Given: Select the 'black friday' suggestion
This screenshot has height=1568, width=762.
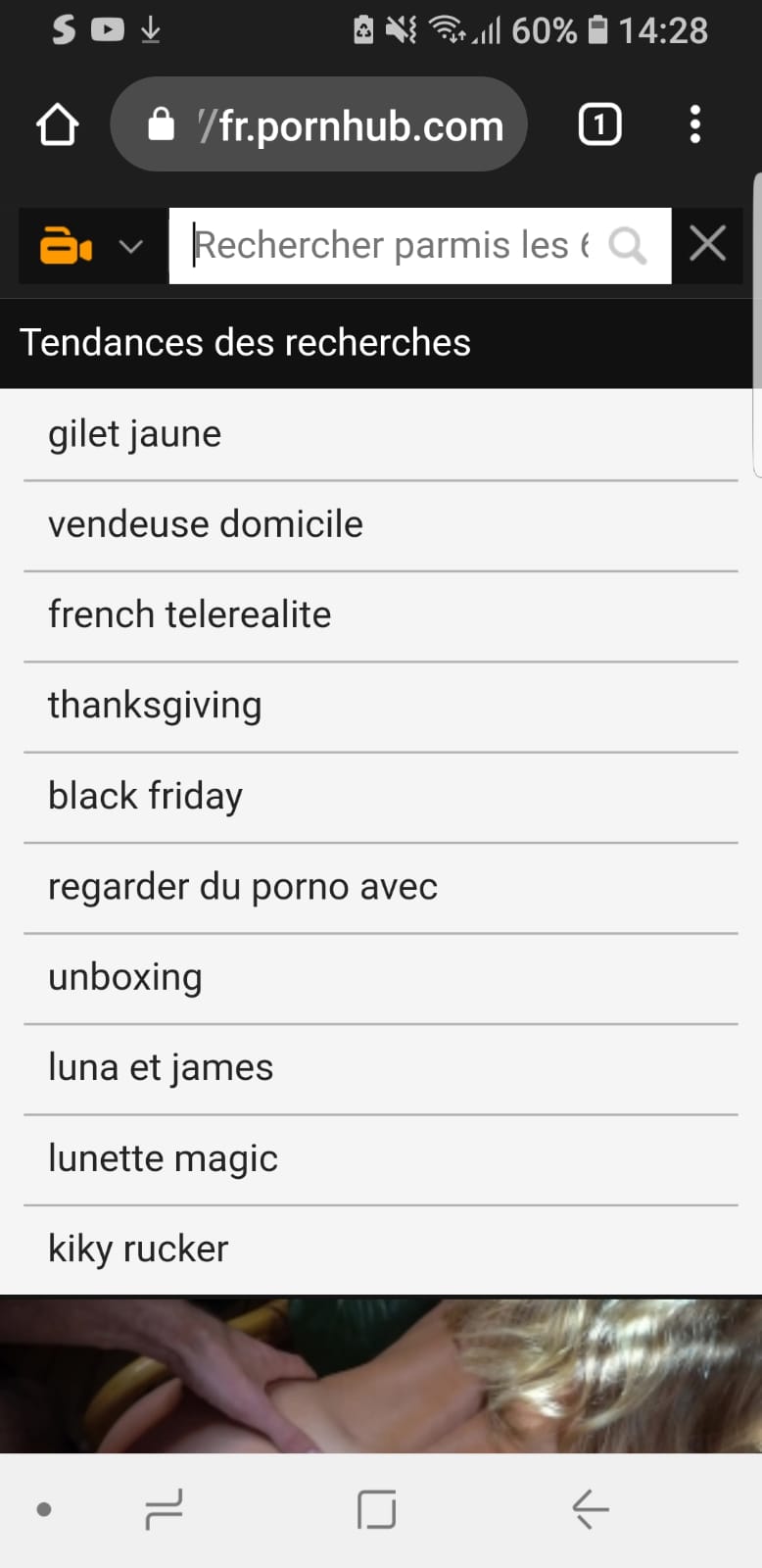Looking at the screenshot, I should pos(380,797).
